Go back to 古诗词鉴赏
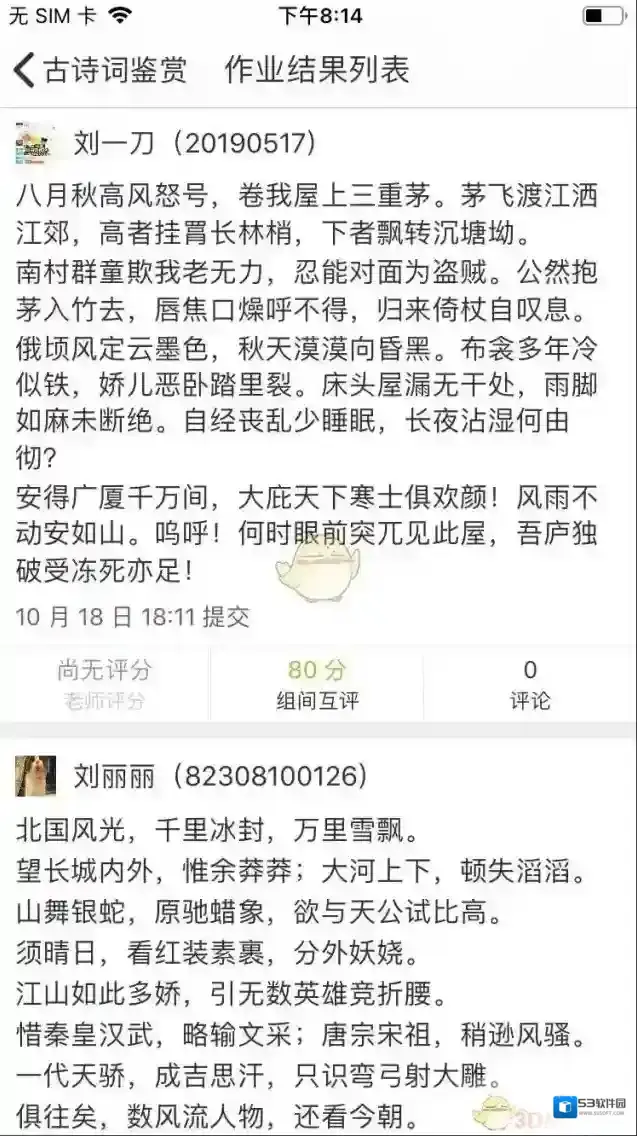Image resolution: width=637 pixels, height=1136 pixels. (100, 70)
